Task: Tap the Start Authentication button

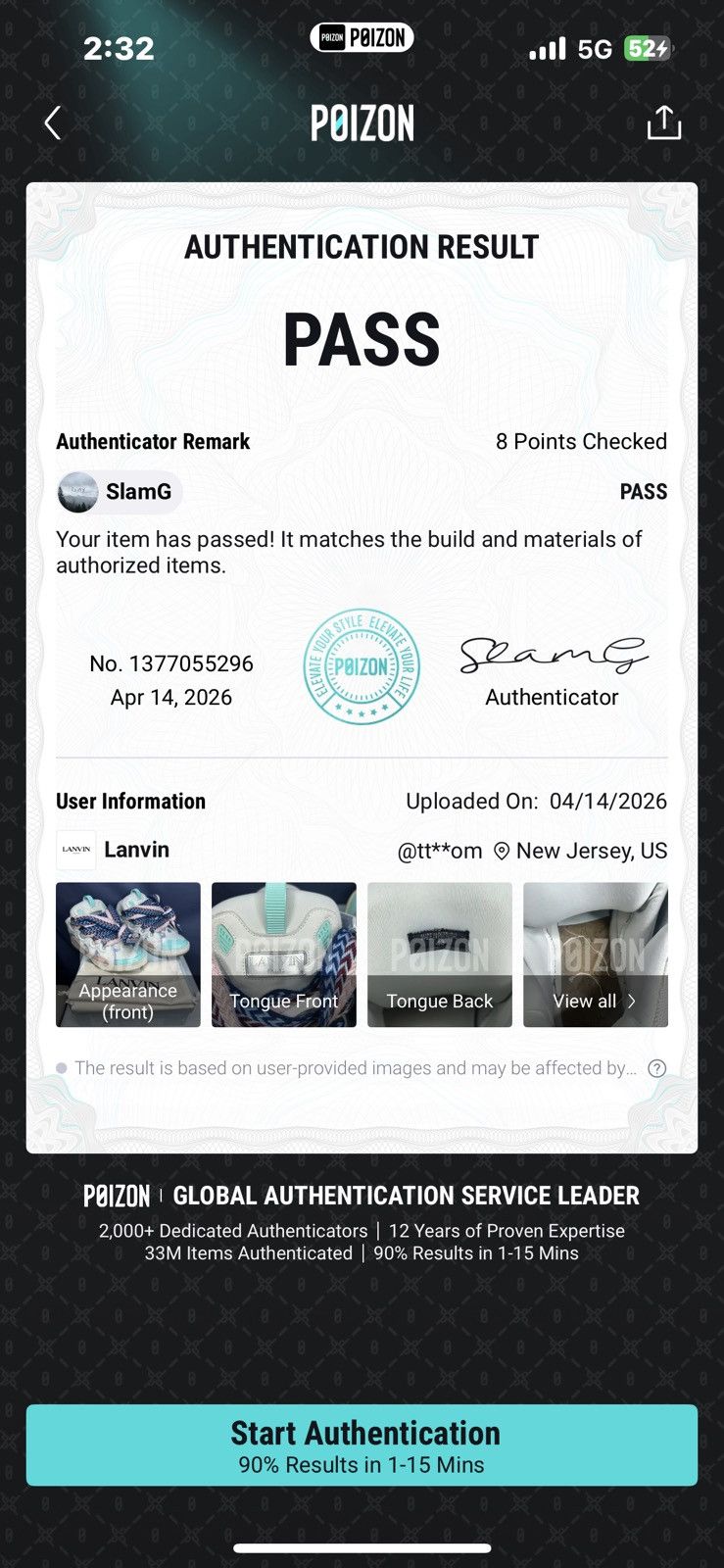Action: point(362,1445)
